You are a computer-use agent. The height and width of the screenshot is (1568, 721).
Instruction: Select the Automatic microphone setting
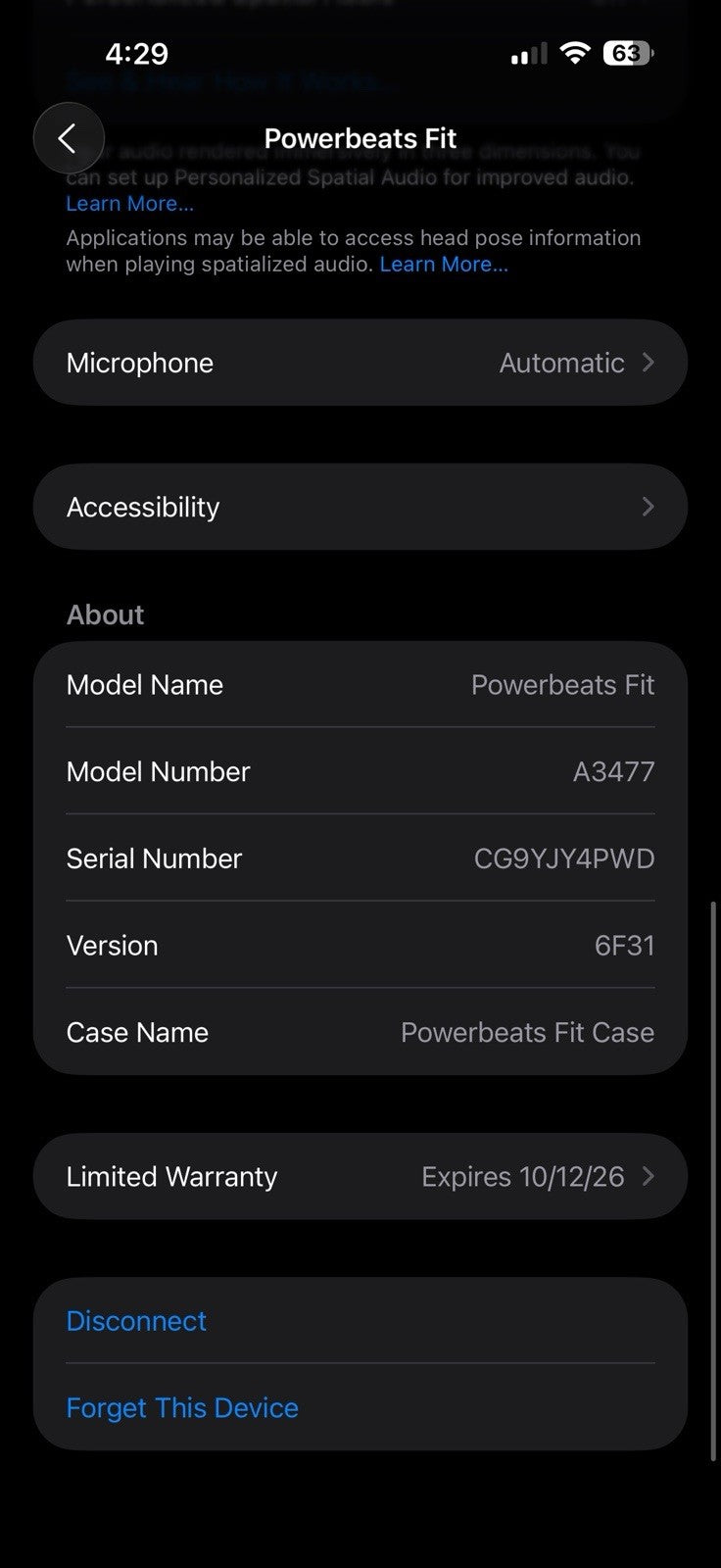click(x=561, y=363)
